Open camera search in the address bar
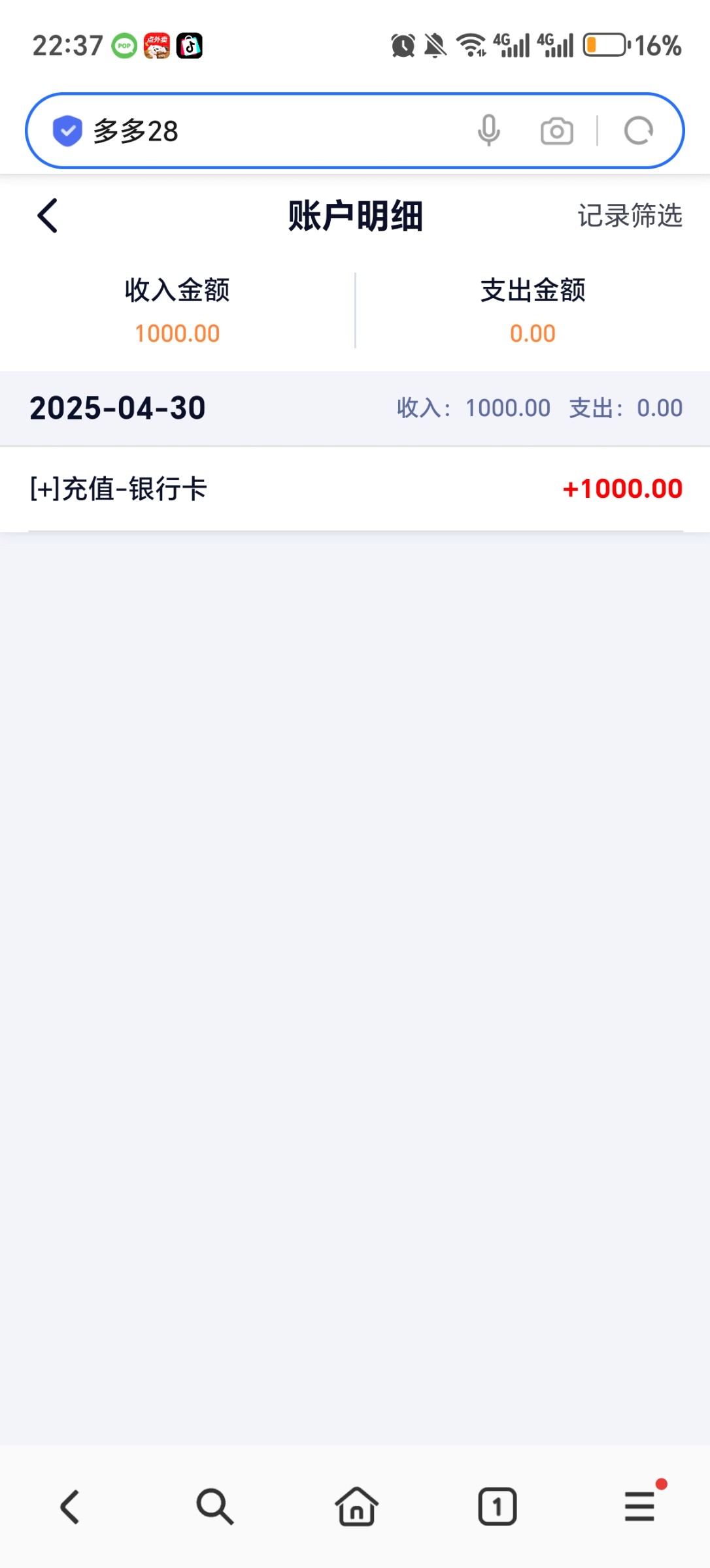Screen dimensions: 710x1568 pyautogui.click(x=556, y=131)
